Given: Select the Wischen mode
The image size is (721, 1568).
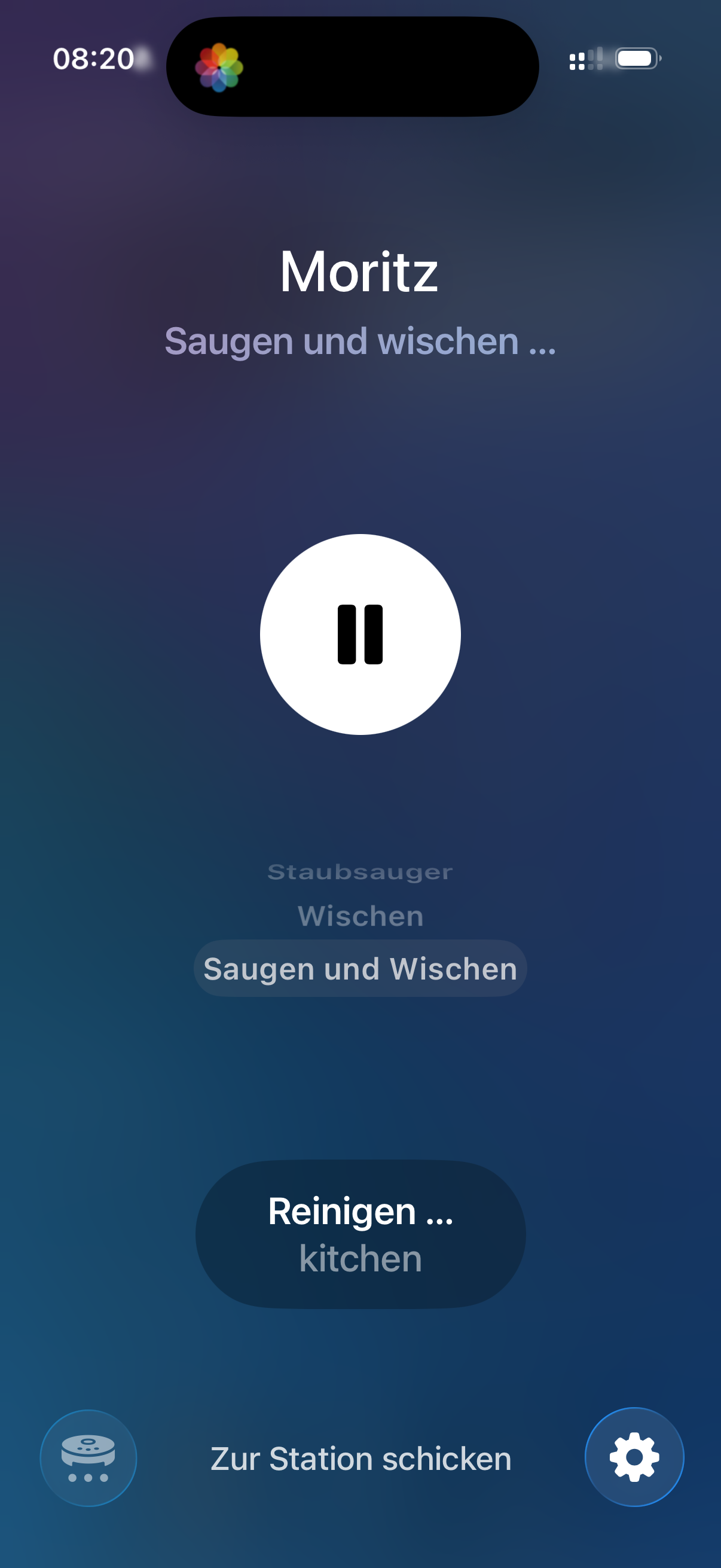Looking at the screenshot, I should click(360, 916).
